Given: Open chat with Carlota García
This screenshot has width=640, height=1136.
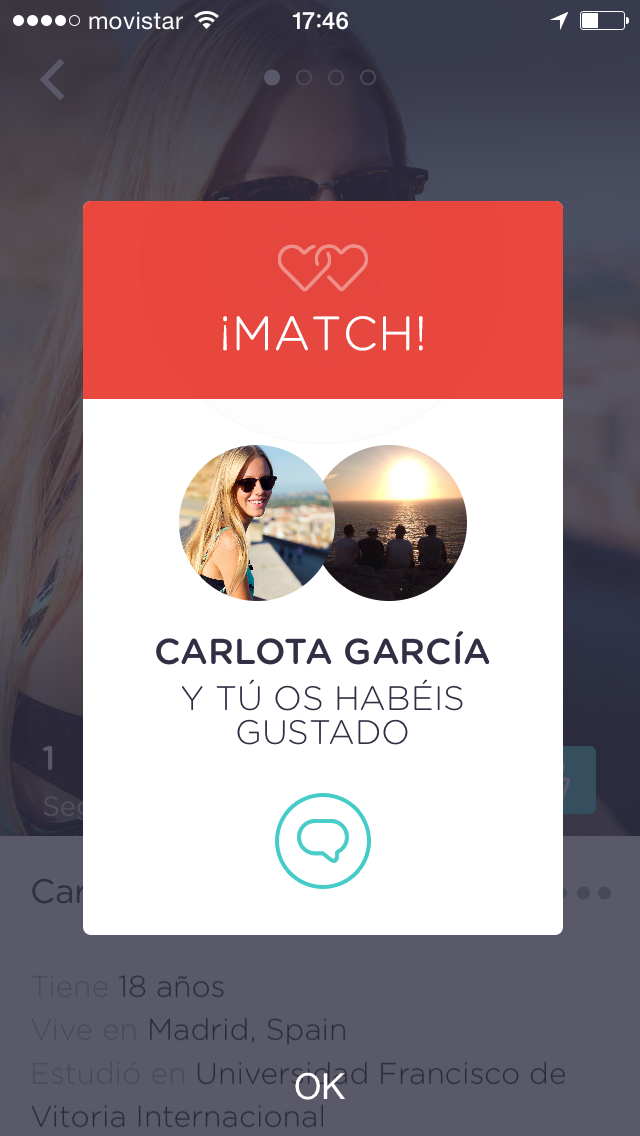Looking at the screenshot, I should tap(323, 840).
